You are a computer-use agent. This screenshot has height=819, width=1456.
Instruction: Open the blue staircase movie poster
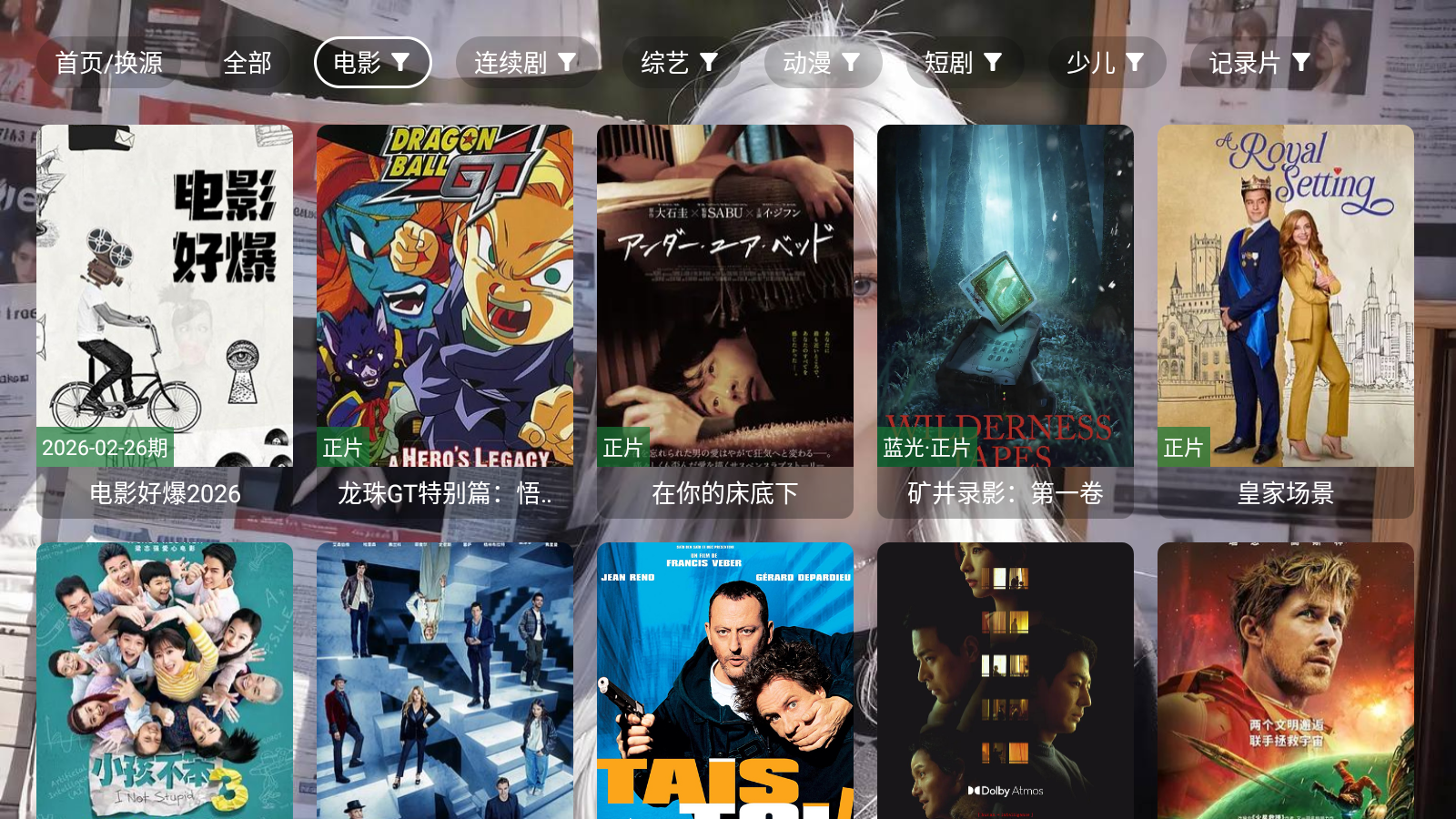point(445,681)
